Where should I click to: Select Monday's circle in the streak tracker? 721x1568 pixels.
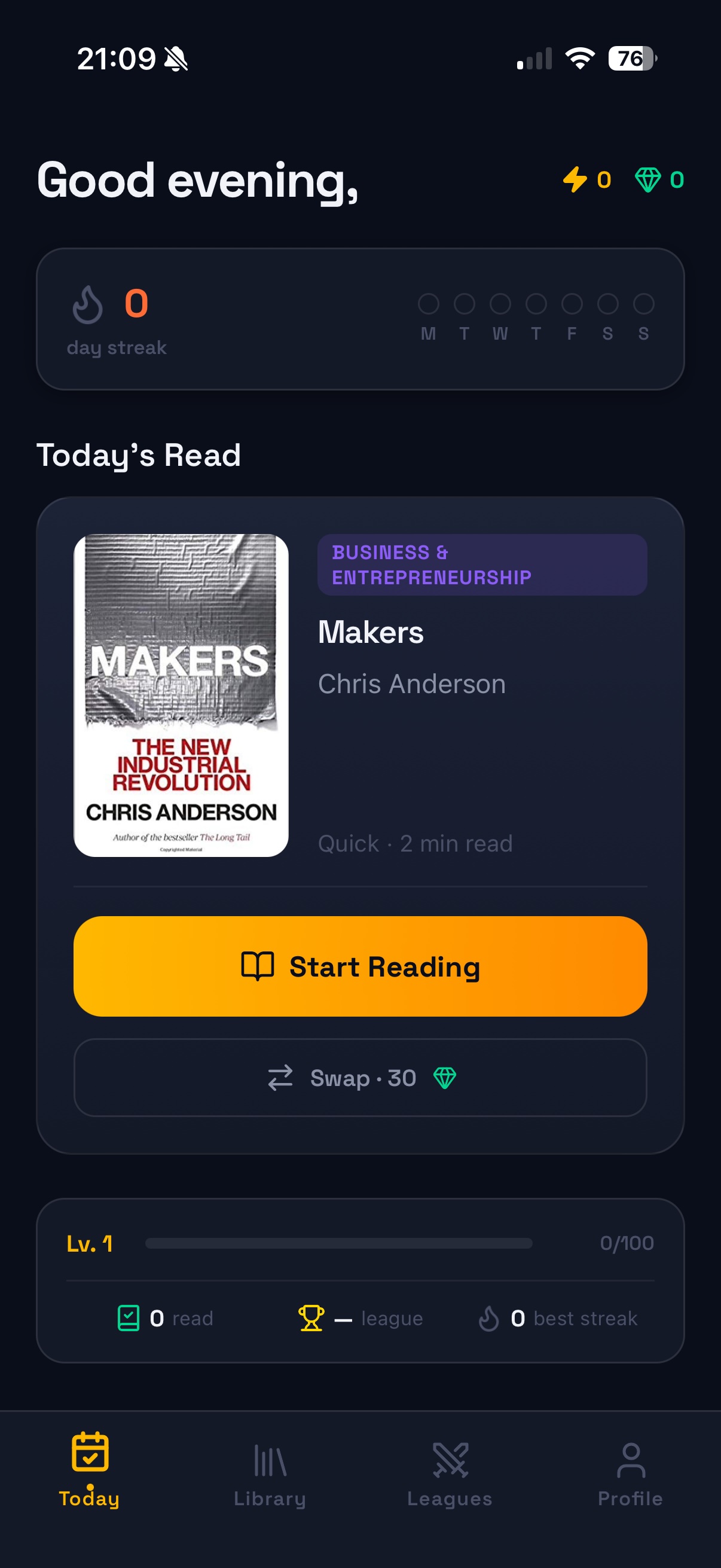(x=430, y=303)
